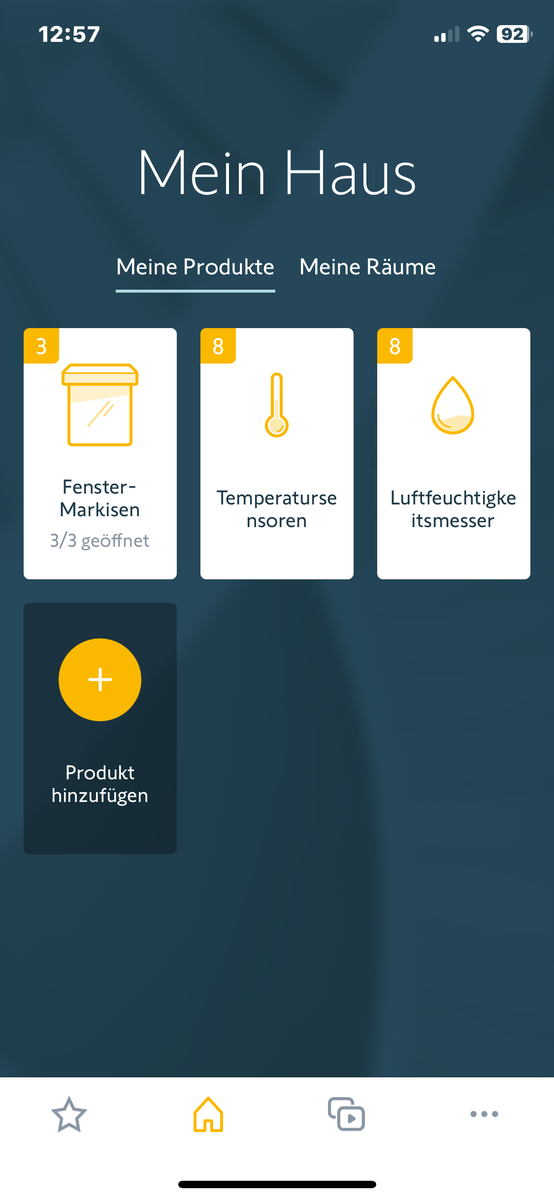Open the favorites star tab
Screen dimensions: 554x1200
click(69, 1114)
